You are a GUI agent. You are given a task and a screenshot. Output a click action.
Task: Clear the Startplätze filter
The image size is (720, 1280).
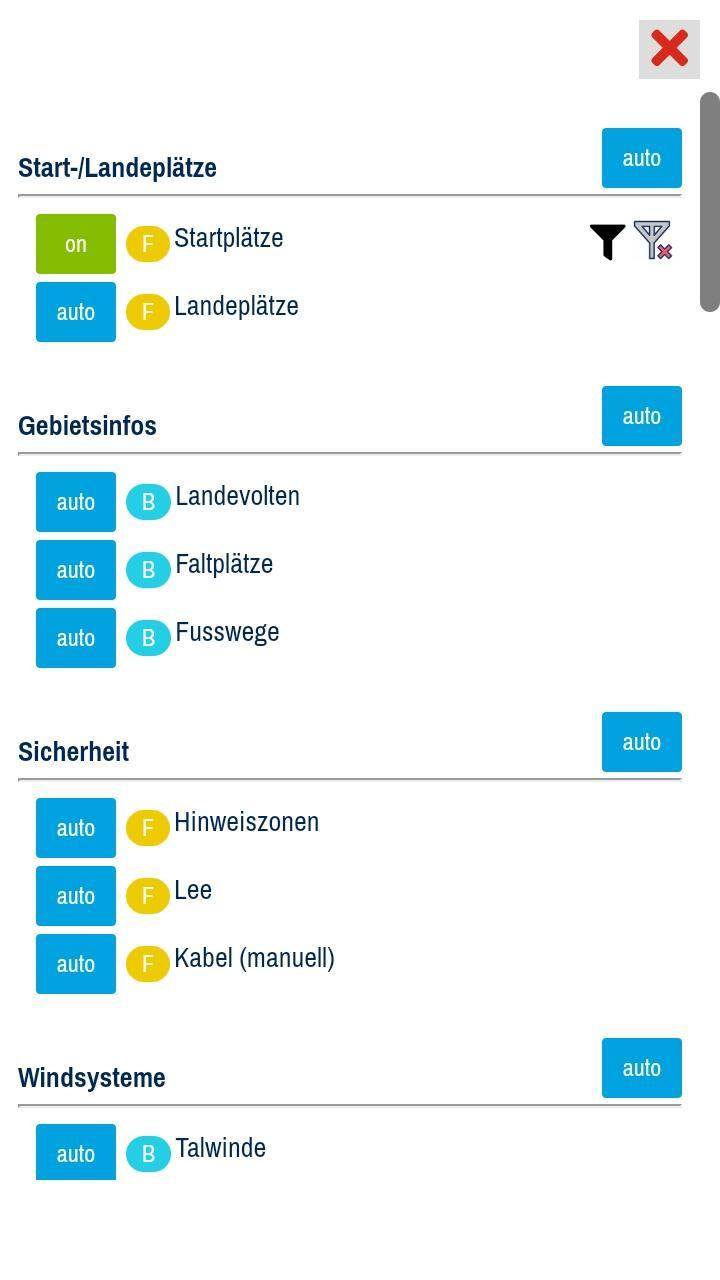(653, 241)
